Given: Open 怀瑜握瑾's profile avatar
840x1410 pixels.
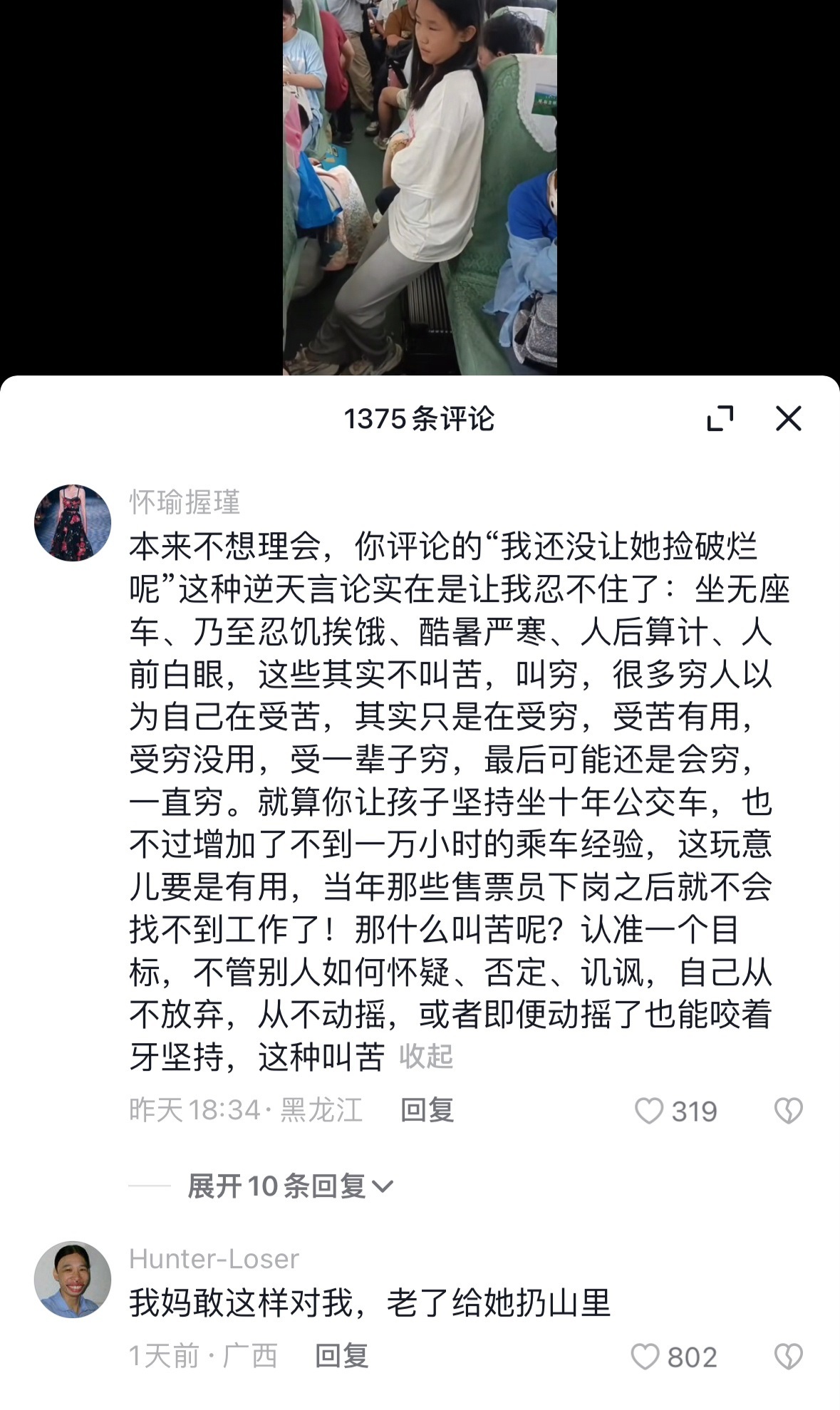Looking at the screenshot, I should click(x=73, y=523).
